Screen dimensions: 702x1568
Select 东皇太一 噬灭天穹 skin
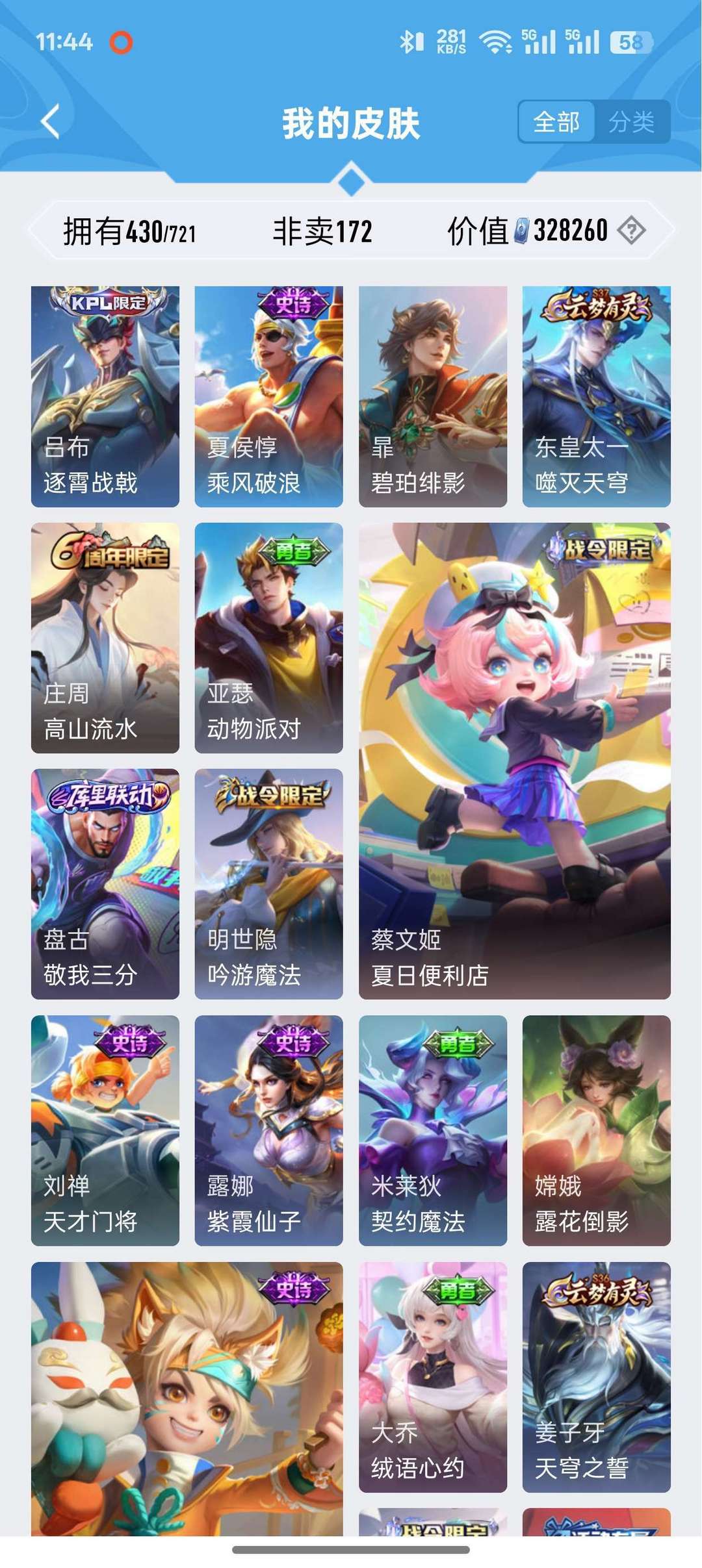coord(596,396)
